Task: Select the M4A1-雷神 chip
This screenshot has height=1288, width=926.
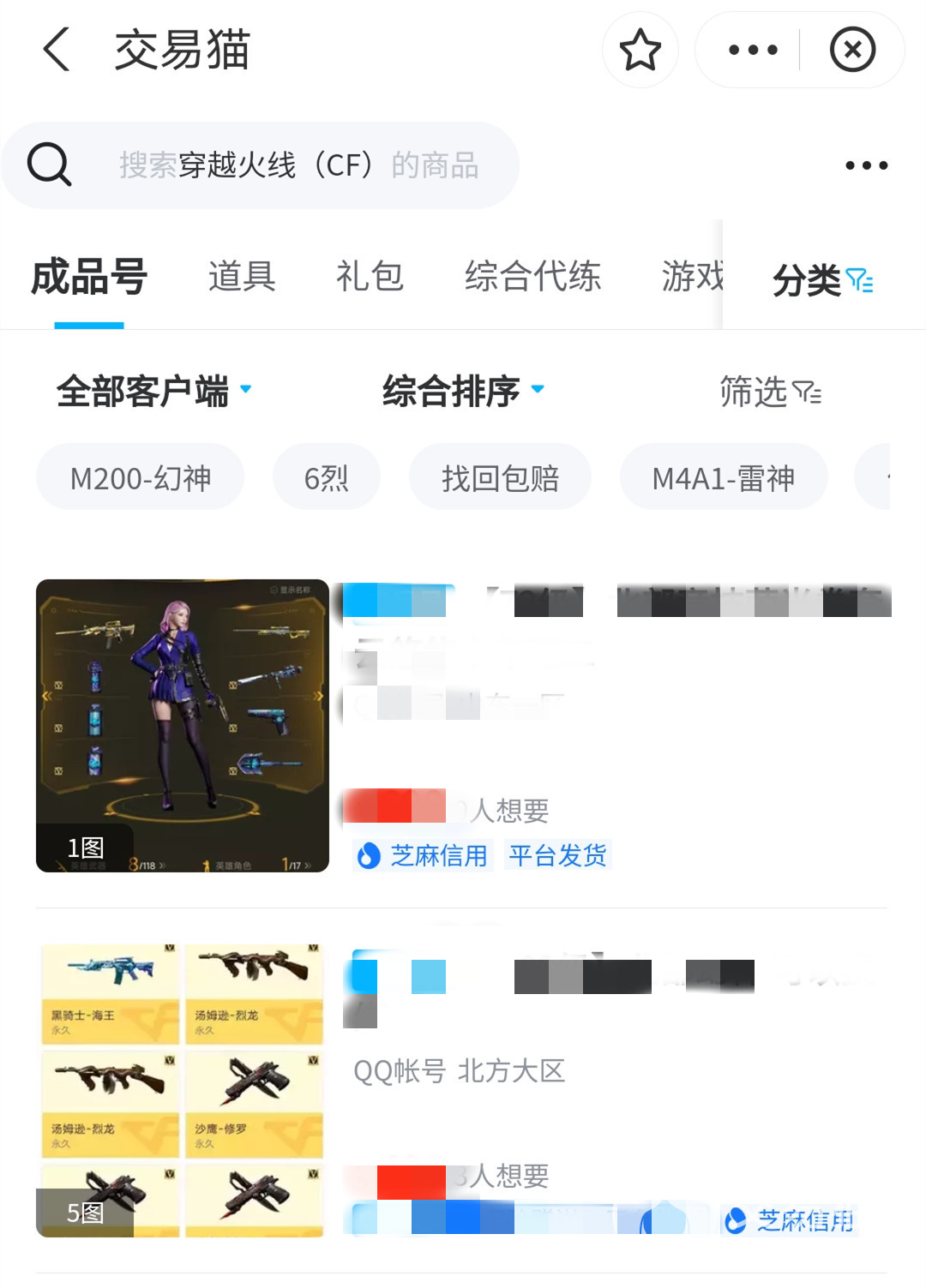Action: pos(723,477)
